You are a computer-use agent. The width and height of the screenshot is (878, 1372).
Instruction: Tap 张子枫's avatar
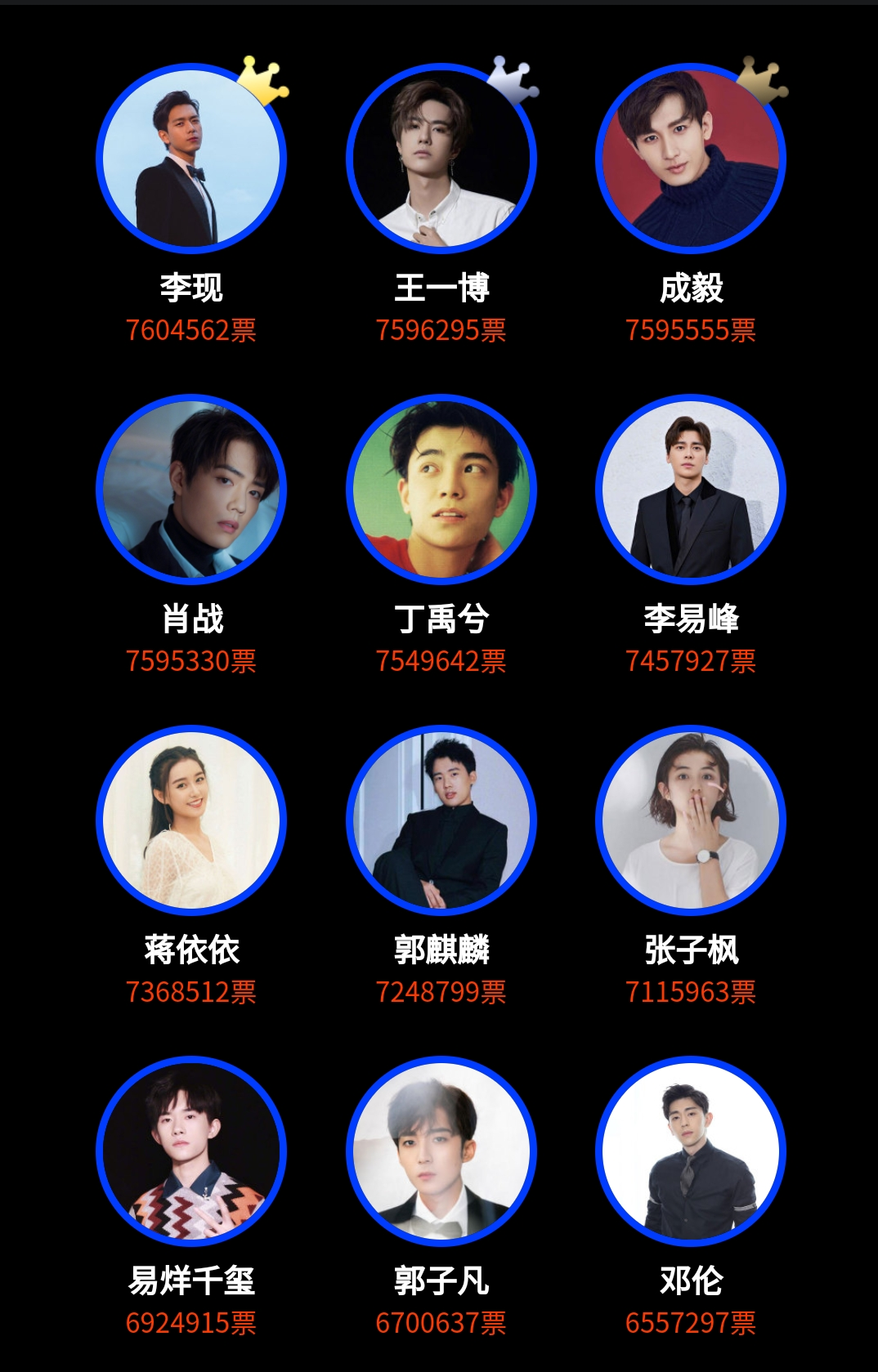[x=691, y=820]
